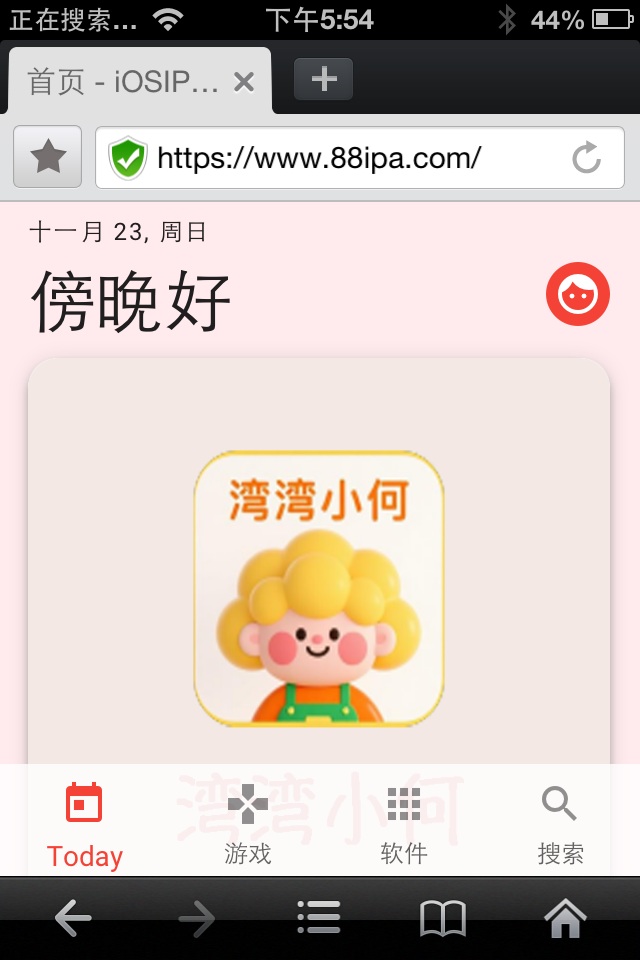Open a new browser tab
640x960 pixels.
(323, 79)
